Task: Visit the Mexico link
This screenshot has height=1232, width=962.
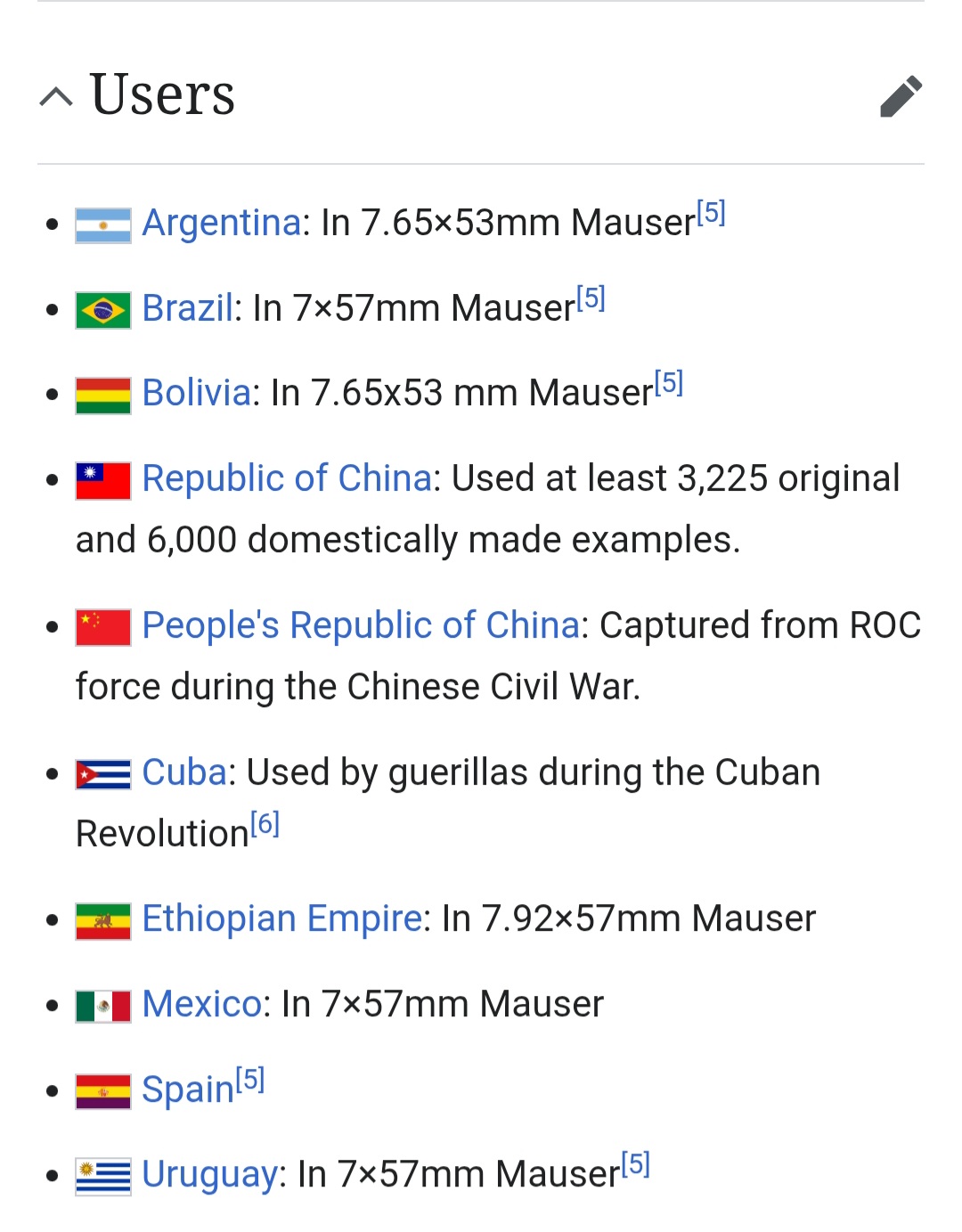Action: [201, 1004]
